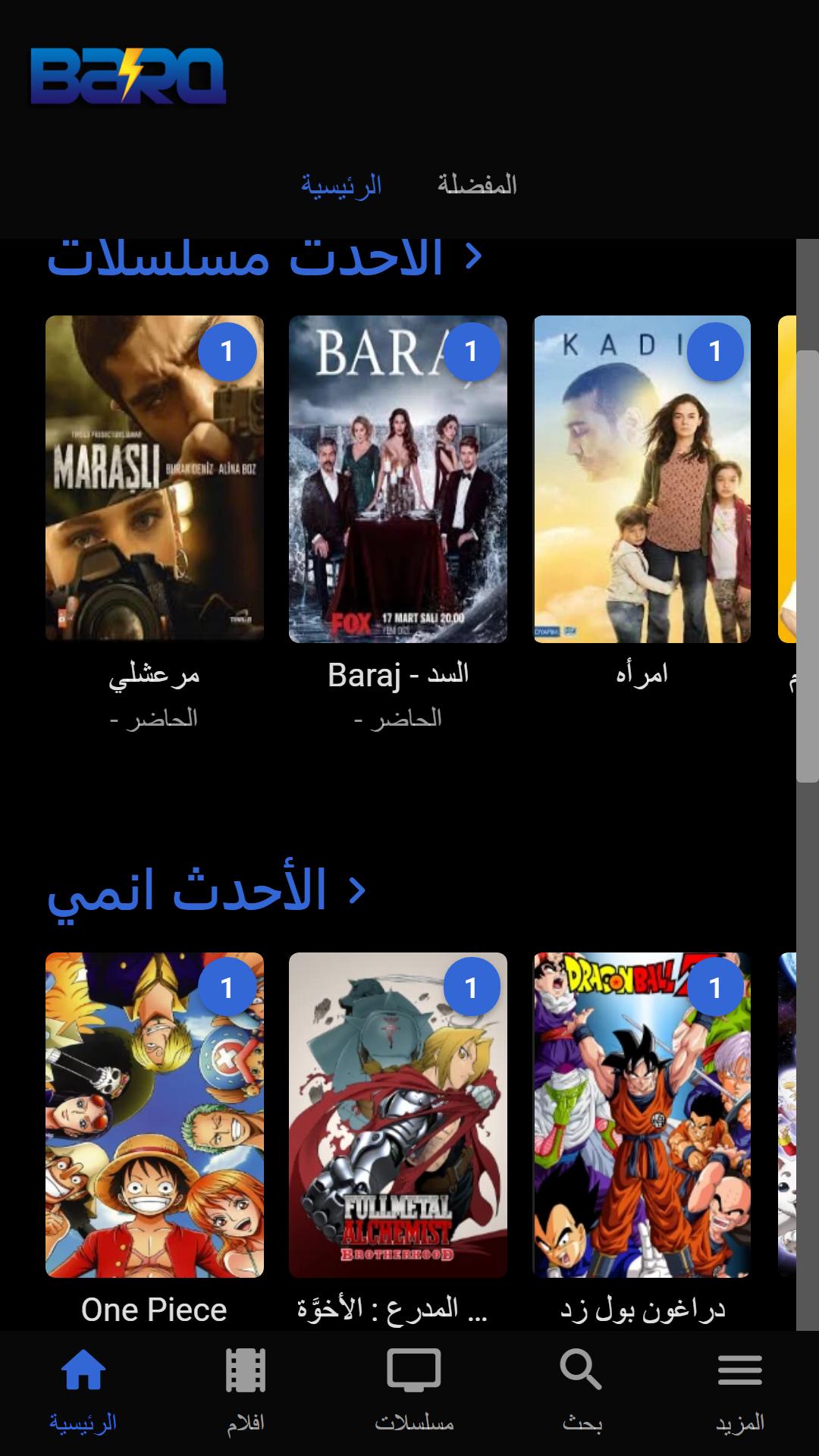The height and width of the screenshot is (1456, 819).
Task: Open the دراغون بول زد card
Action: point(642,1115)
